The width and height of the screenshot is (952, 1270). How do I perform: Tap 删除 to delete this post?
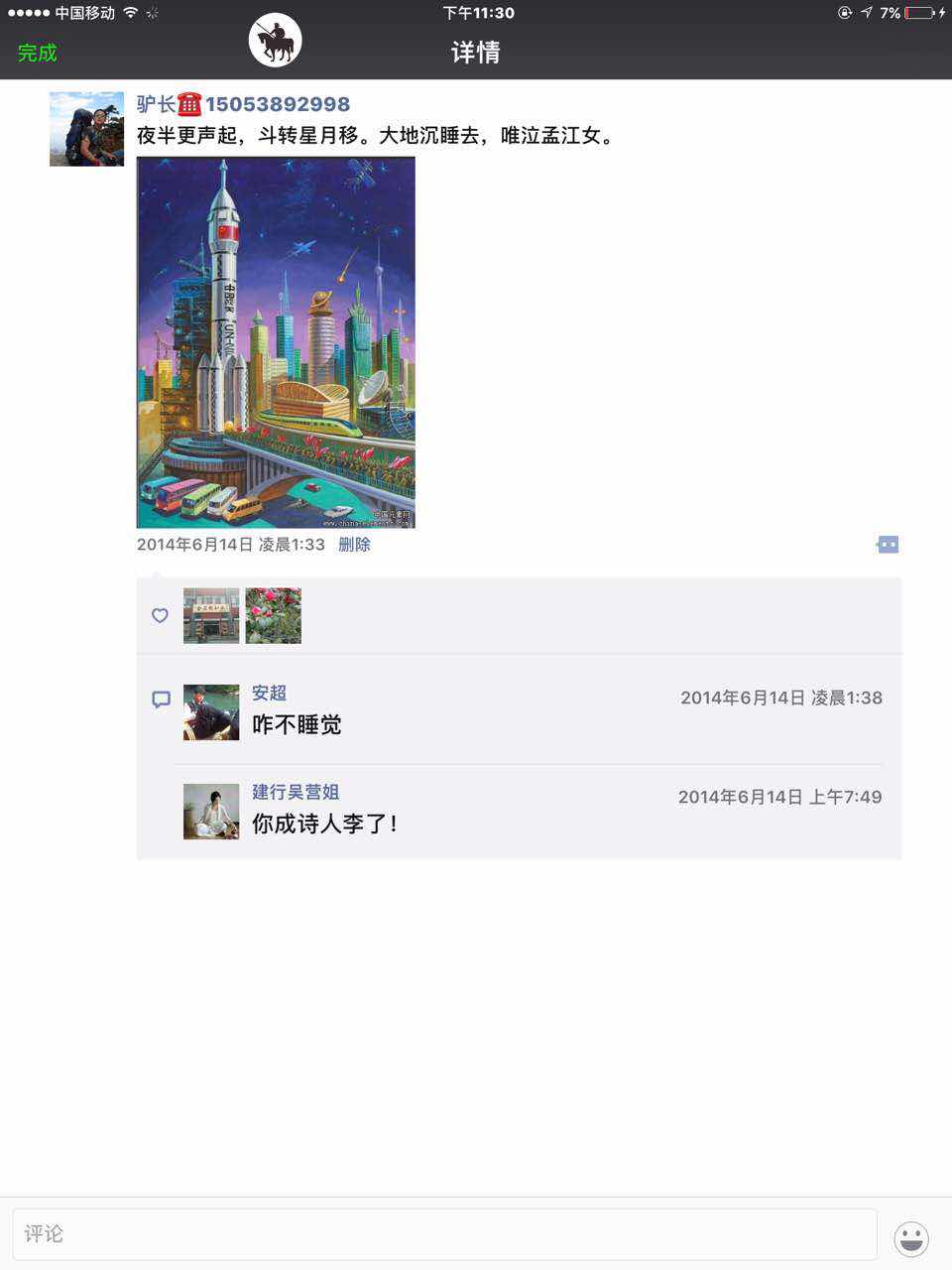(354, 544)
